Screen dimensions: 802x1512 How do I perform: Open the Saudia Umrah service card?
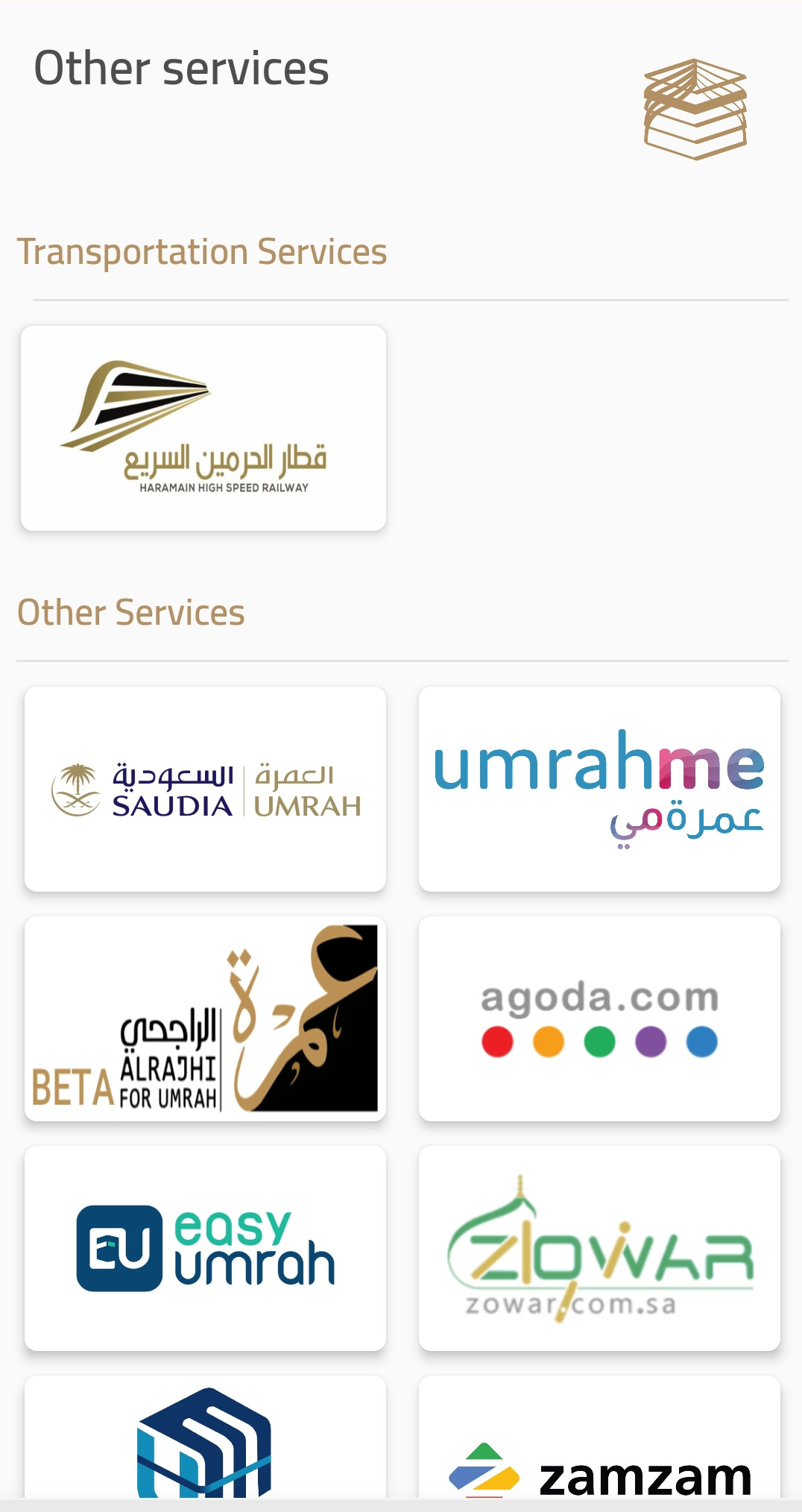[x=205, y=789]
